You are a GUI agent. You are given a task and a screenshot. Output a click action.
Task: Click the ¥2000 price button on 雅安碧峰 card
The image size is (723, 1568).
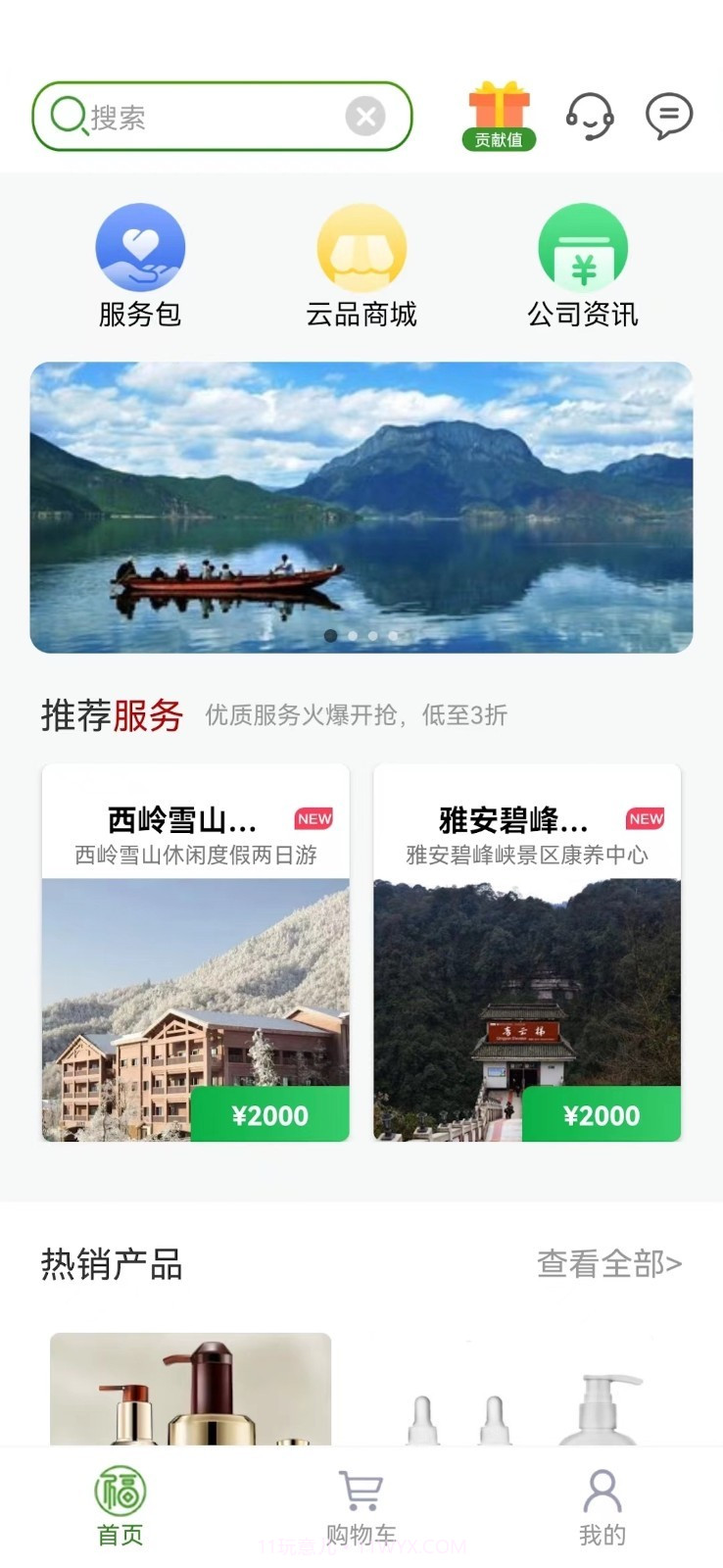pyautogui.click(x=601, y=1114)
